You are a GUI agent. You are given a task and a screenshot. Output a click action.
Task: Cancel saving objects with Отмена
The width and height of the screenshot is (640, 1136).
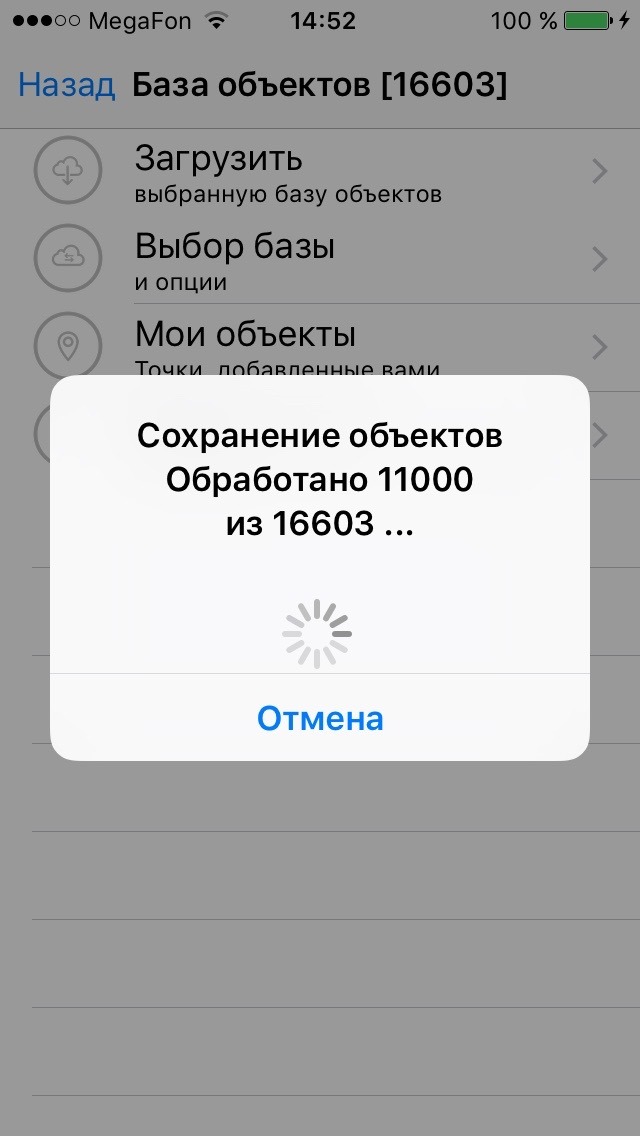(x=320, y=718)
